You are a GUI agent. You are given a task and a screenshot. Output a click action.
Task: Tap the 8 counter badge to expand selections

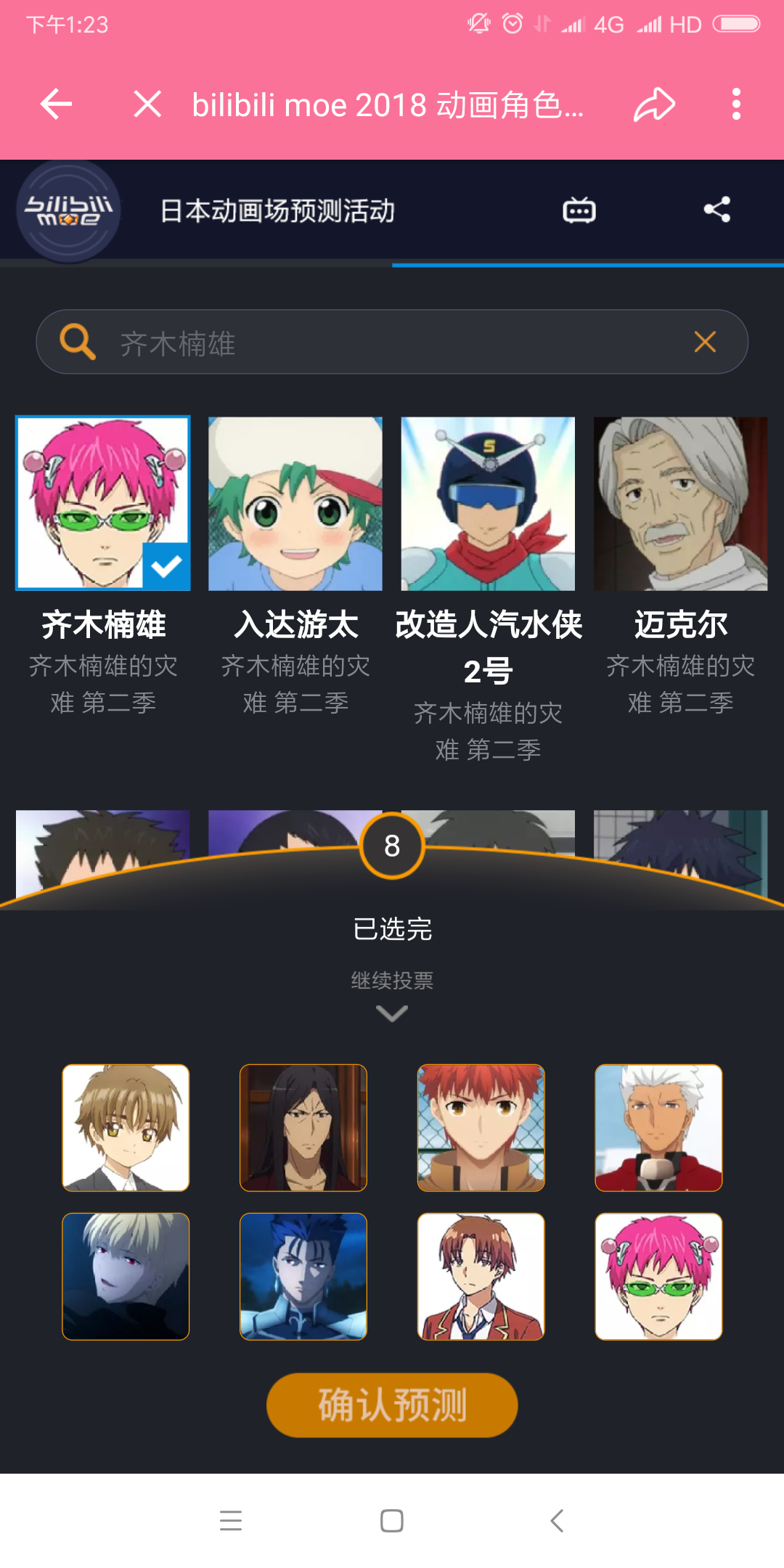[392, 844]
